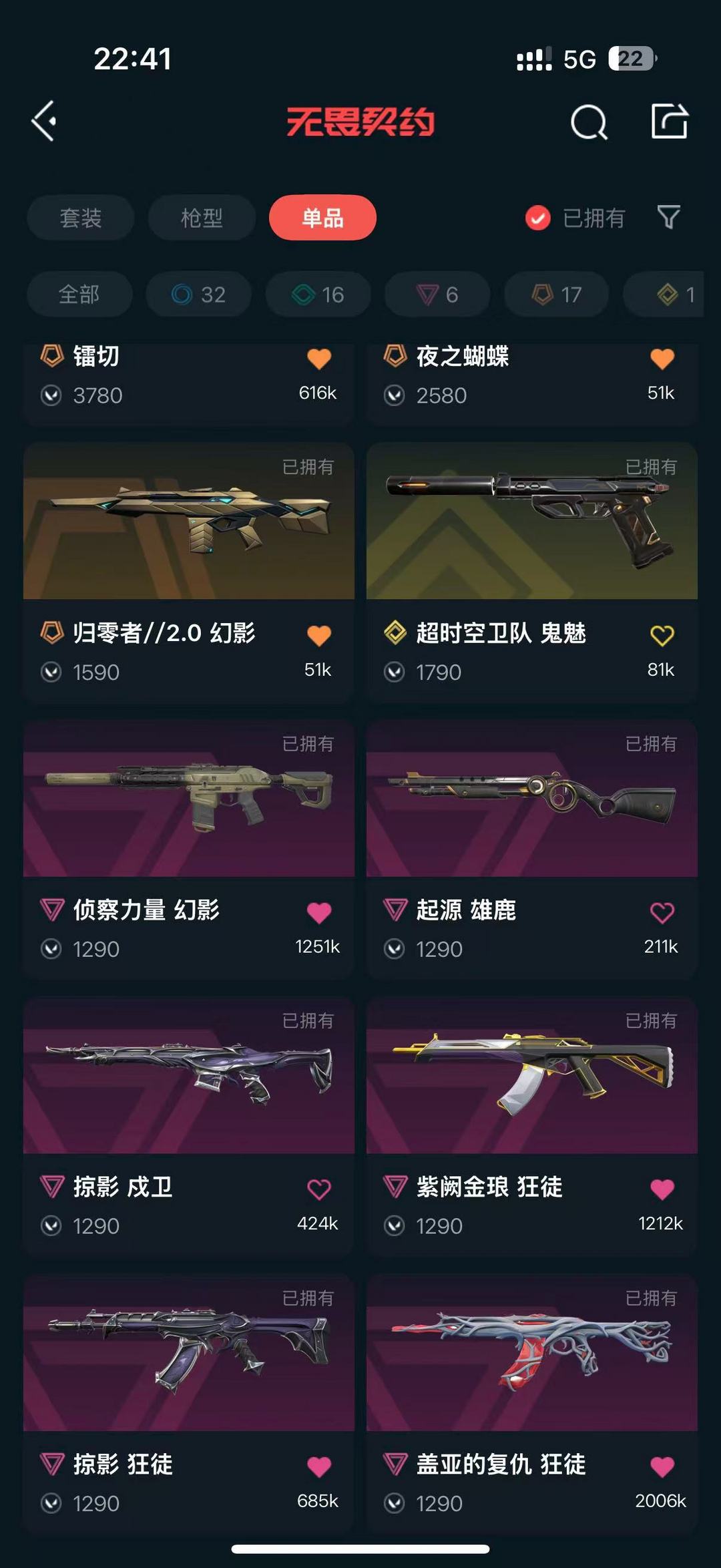The image size is (721, 1568).
Task: Tap the share icon in the header
Action: click(670, 121)
